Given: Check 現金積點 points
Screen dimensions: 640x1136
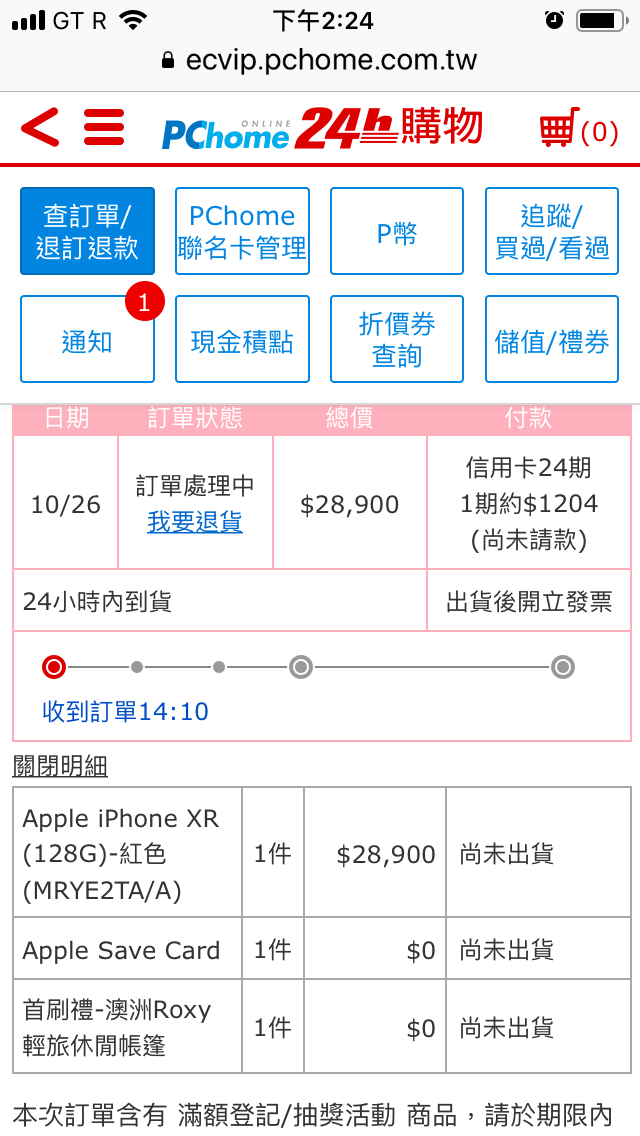Looking at the screenshot, I should (x=242, y=339).
